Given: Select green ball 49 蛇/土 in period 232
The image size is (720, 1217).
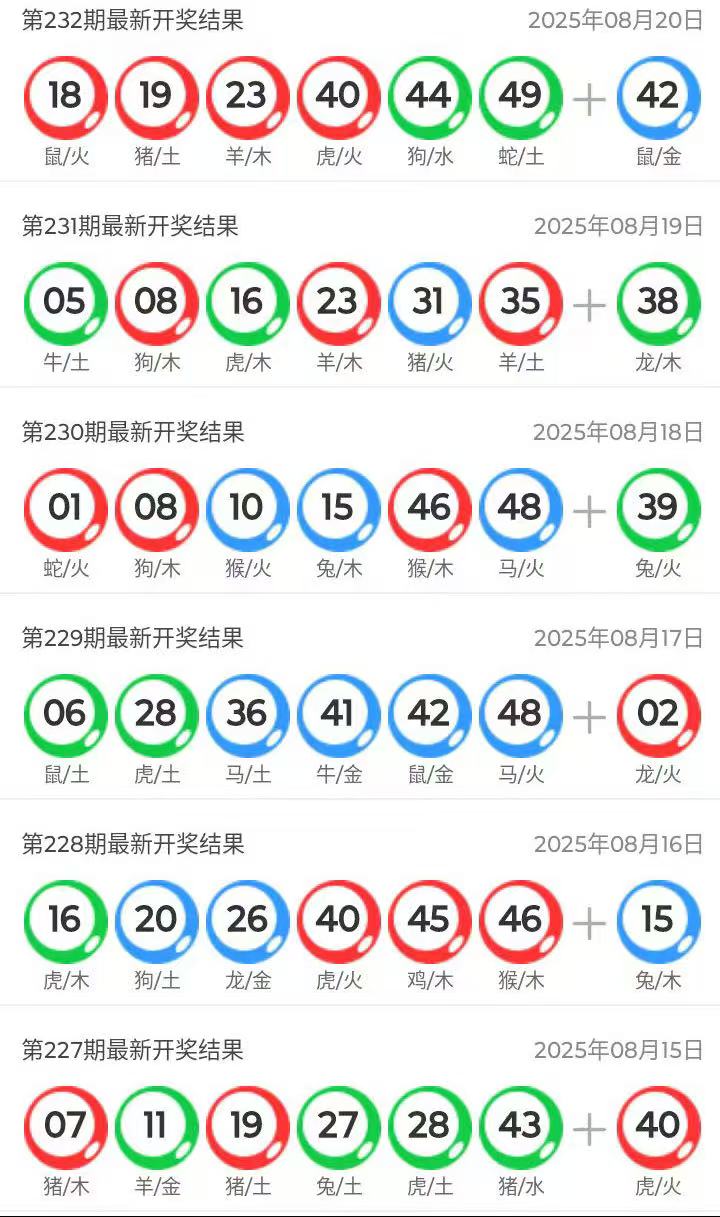Looking at the screenshot, I should tap(520, 97).
